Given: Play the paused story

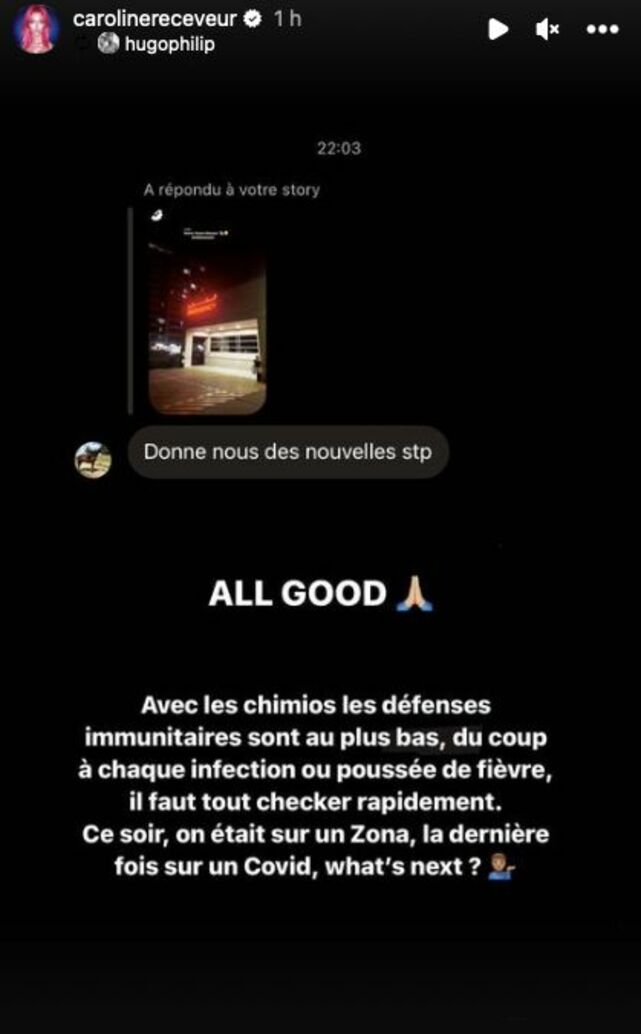Looking at the screenshot, I should pos(497,30).
